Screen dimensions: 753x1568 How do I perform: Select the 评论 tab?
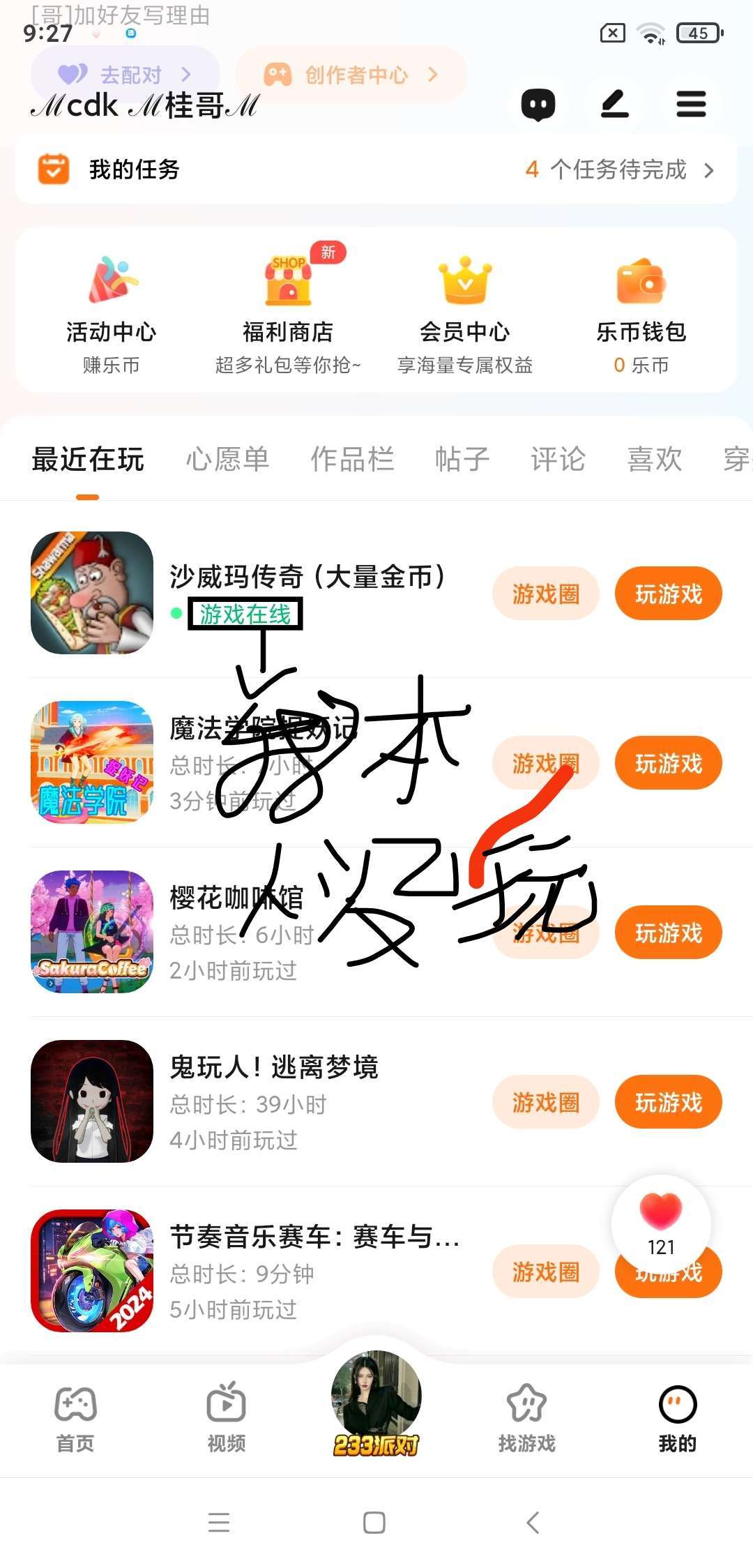(558, 459)
